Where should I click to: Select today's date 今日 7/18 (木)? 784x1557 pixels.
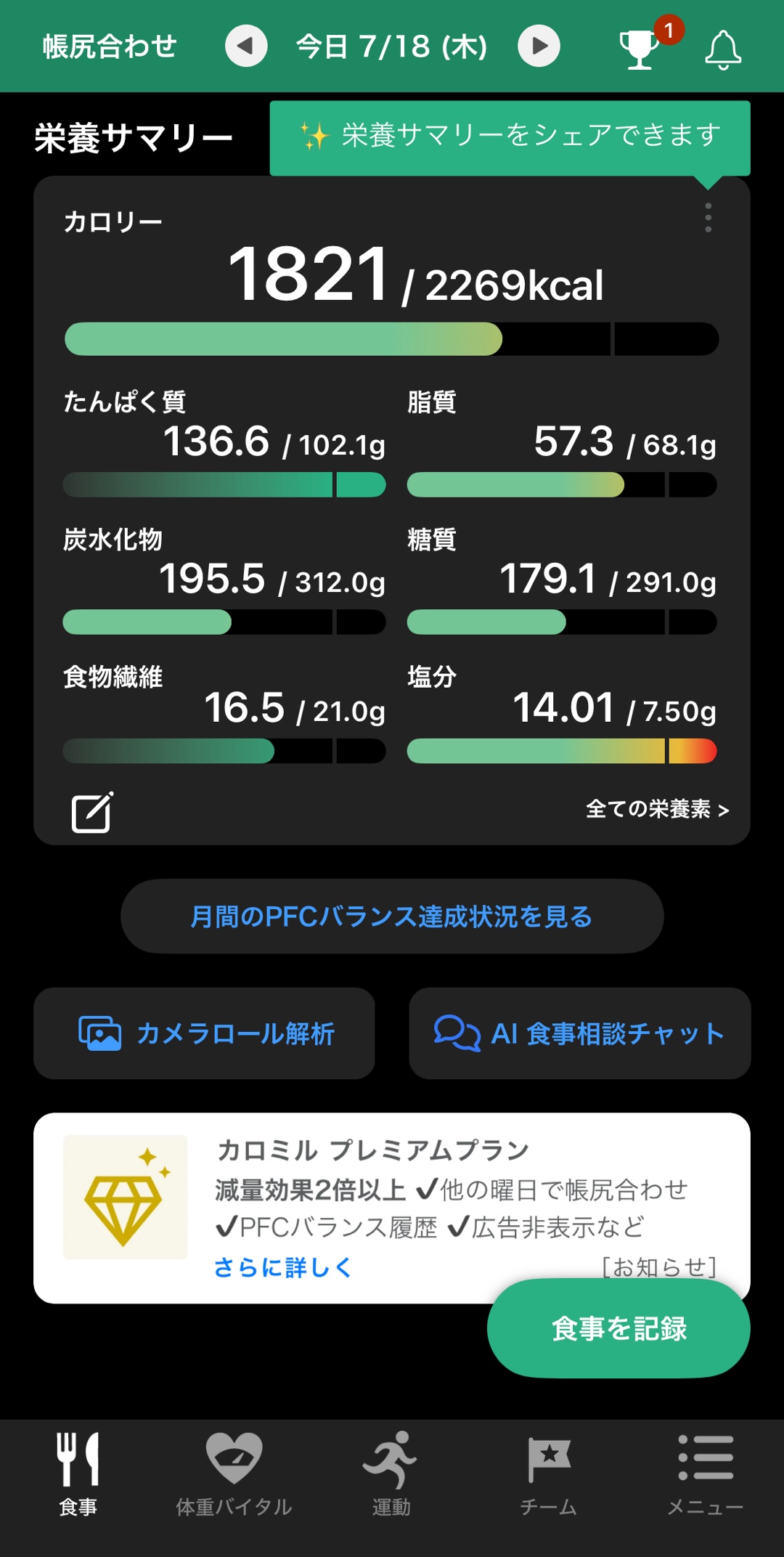coord(392,46)
